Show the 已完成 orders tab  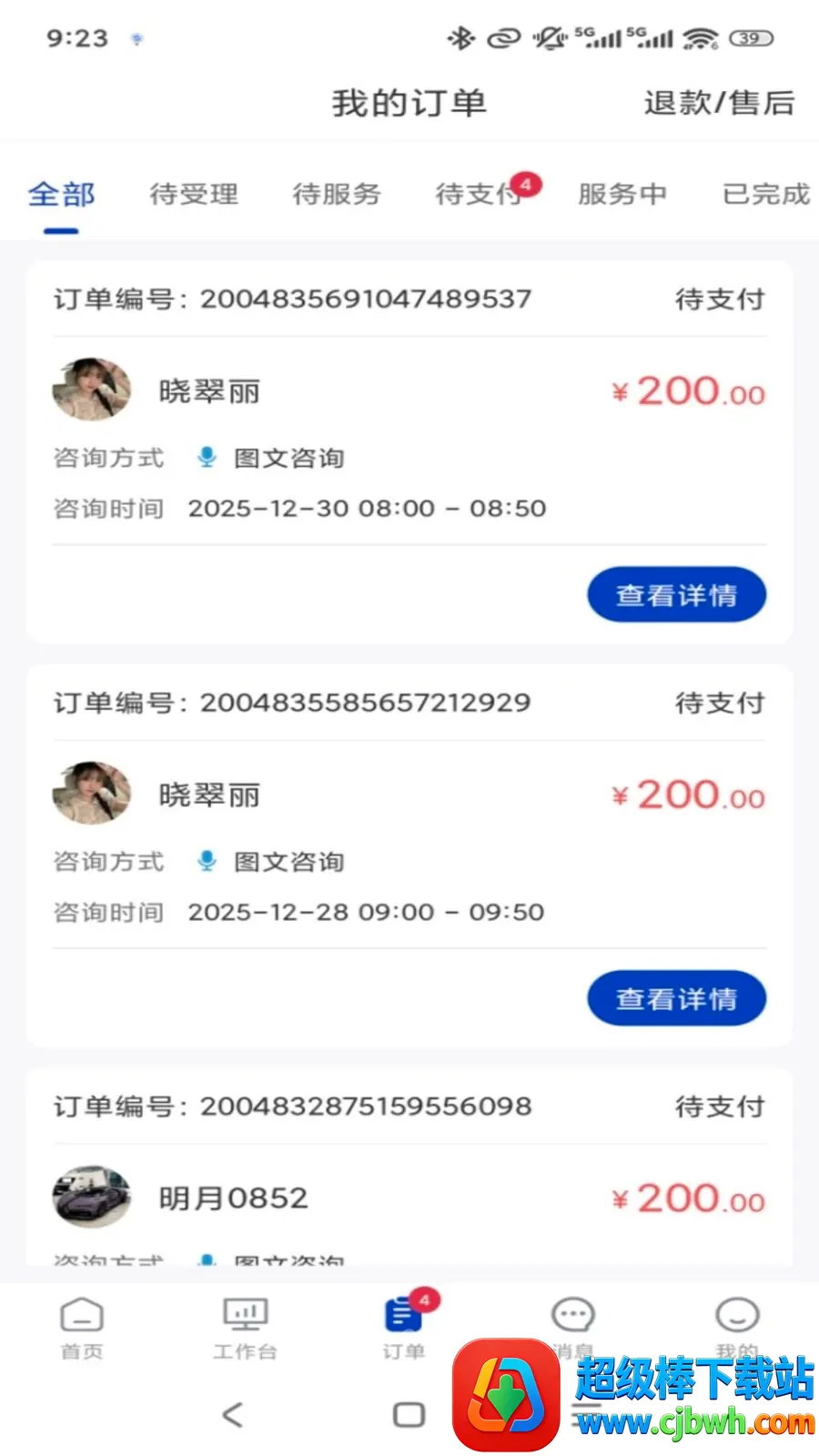point(766,194)
